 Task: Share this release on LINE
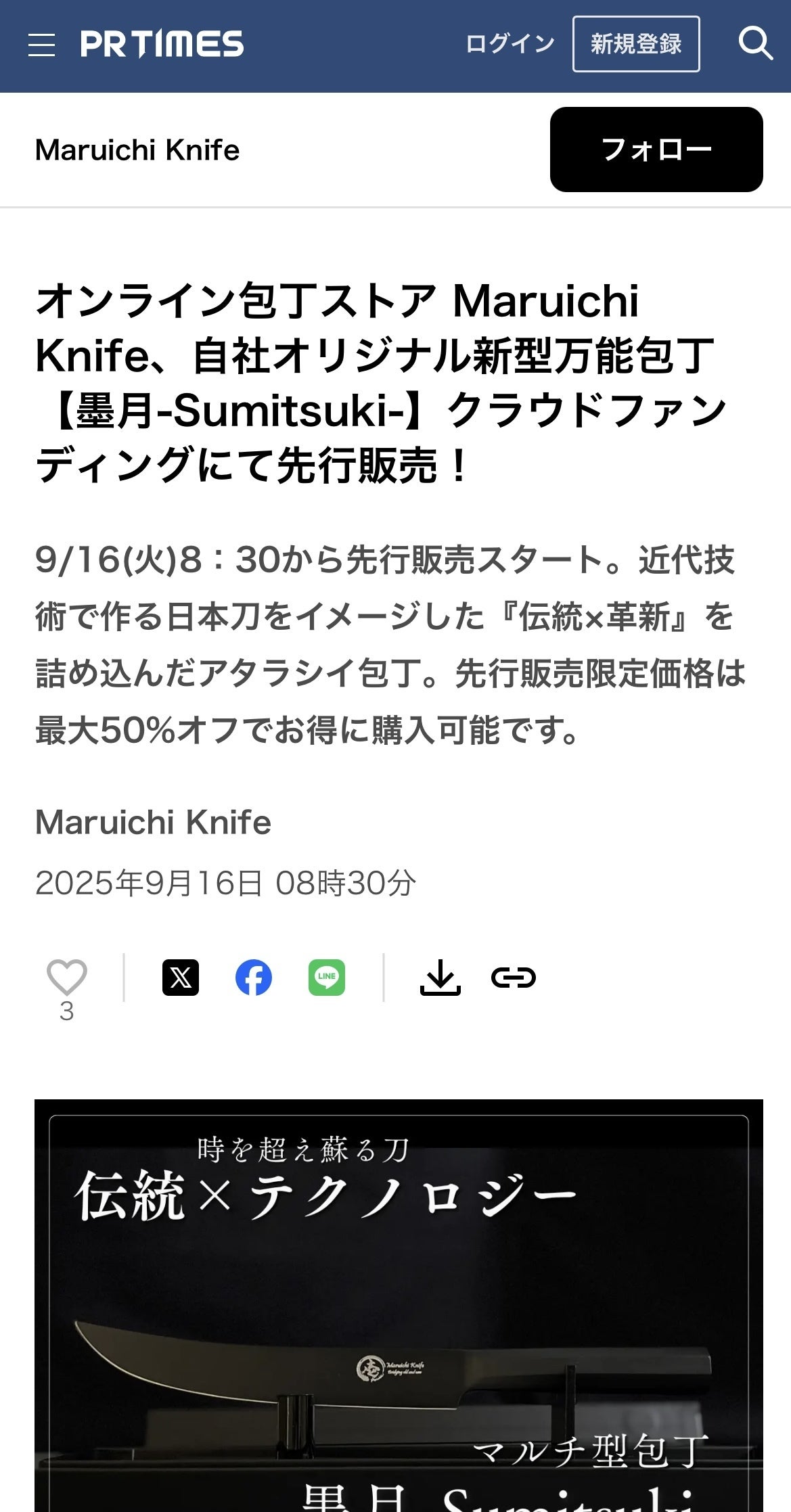[327, 978]
